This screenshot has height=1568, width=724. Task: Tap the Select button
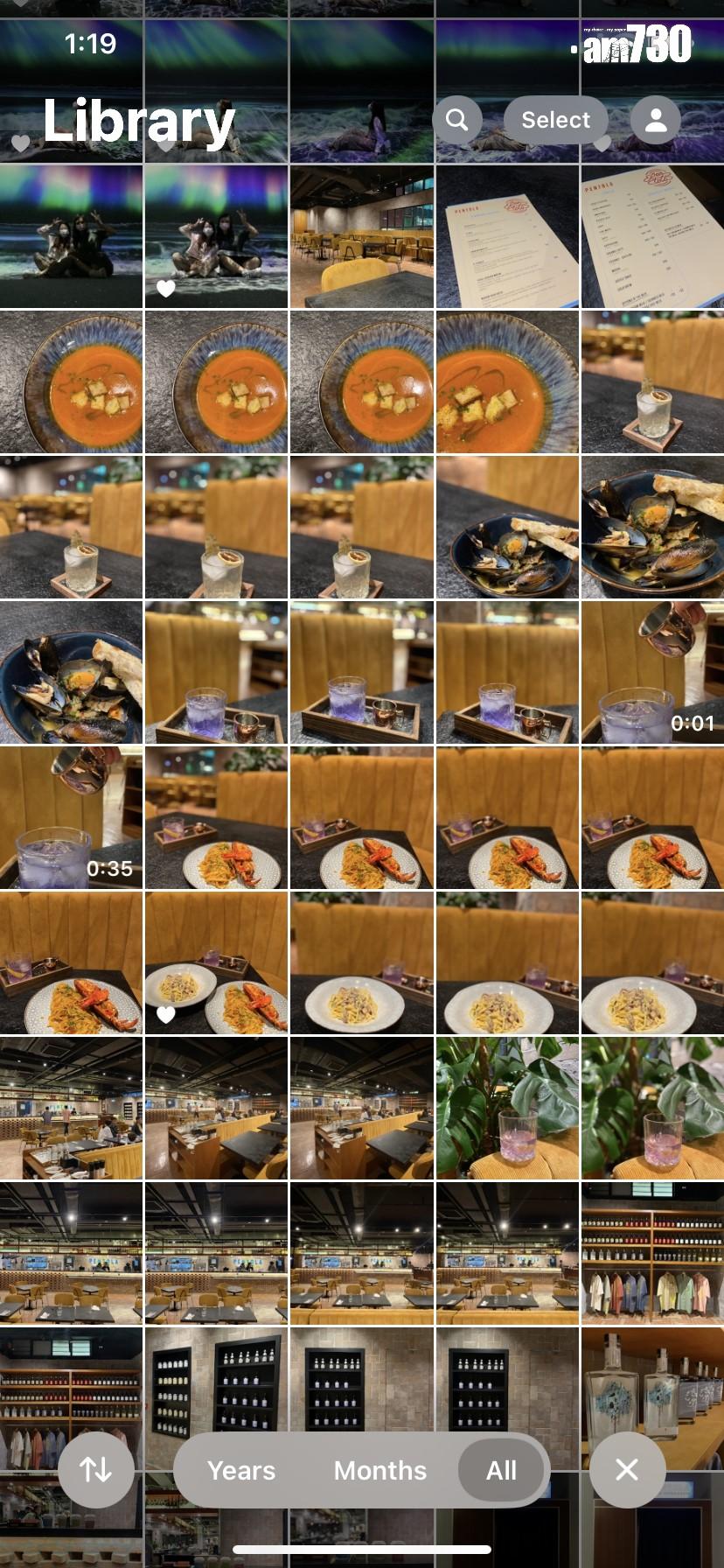[x=555, y=120]
